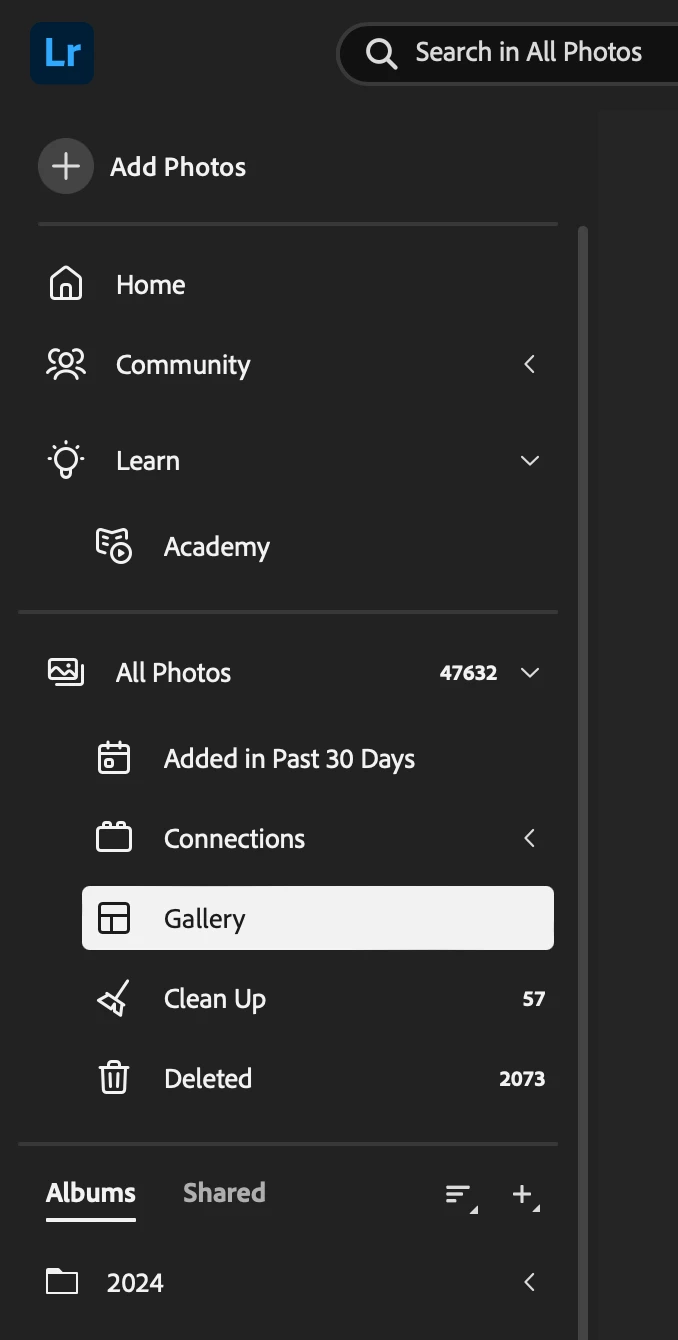Expand the Community chevron
The width and height of the screenshot is (678, 1340).
click(530, 365)
